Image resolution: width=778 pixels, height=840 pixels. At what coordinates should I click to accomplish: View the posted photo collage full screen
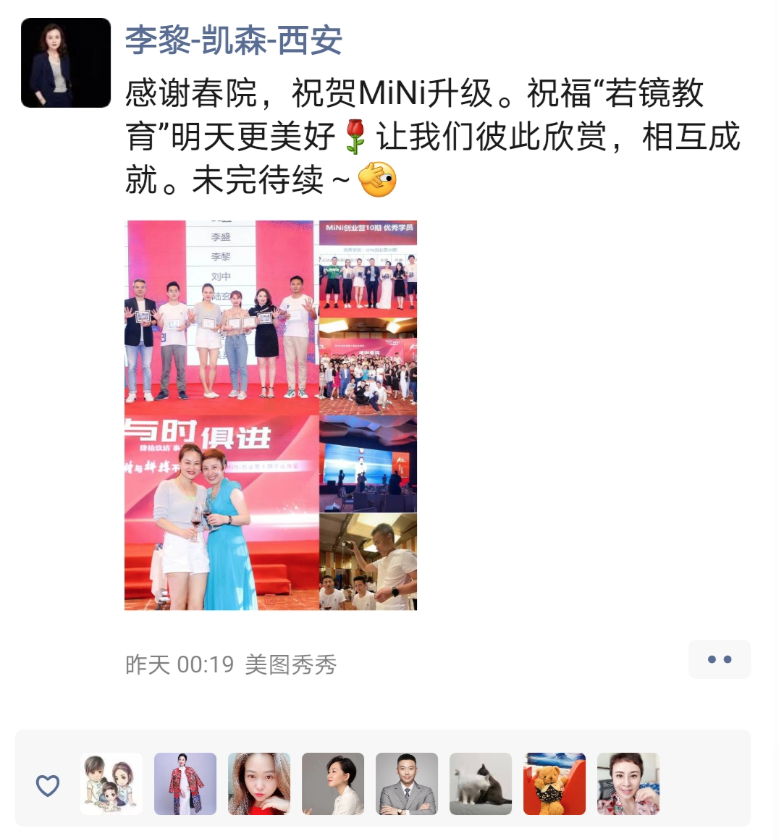point(270,415)
